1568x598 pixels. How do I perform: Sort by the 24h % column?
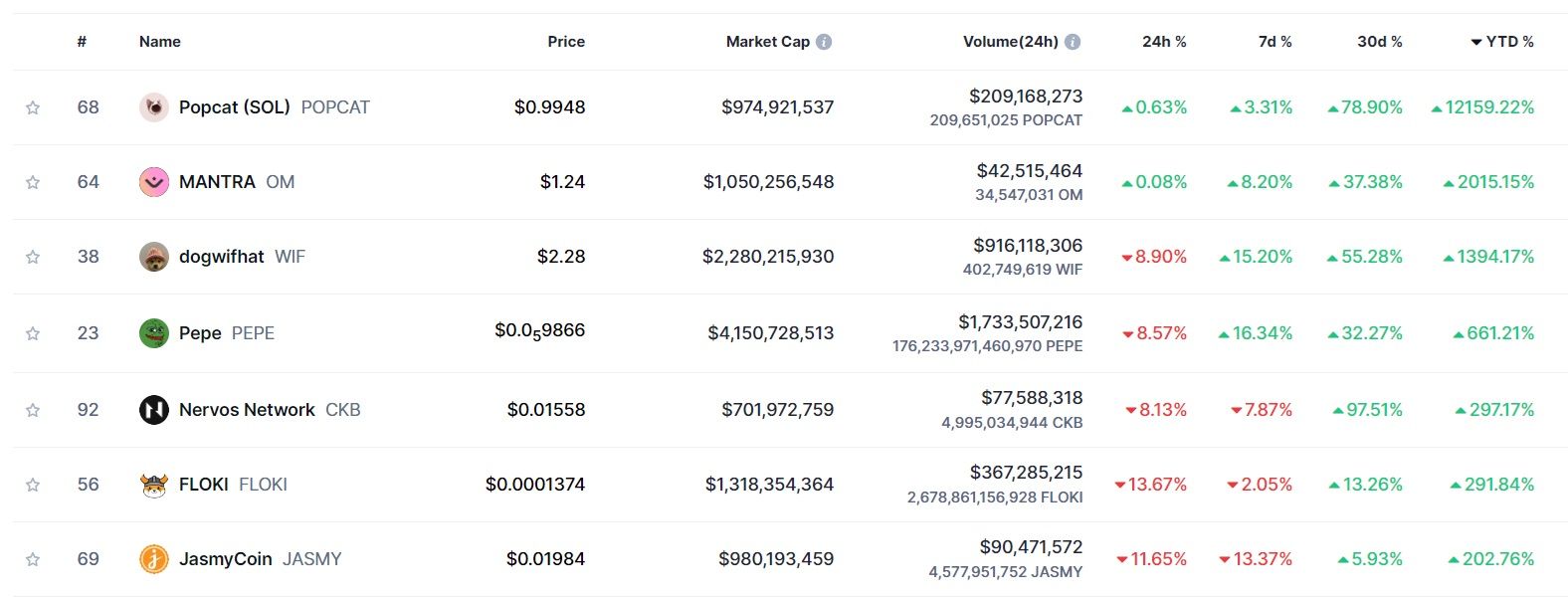[1164, 42]
